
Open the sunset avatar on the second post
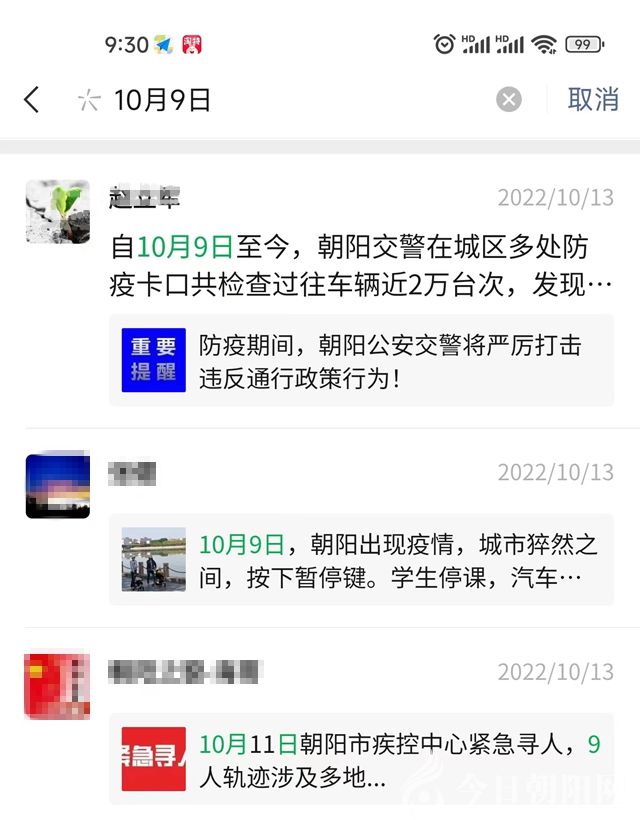57,486
